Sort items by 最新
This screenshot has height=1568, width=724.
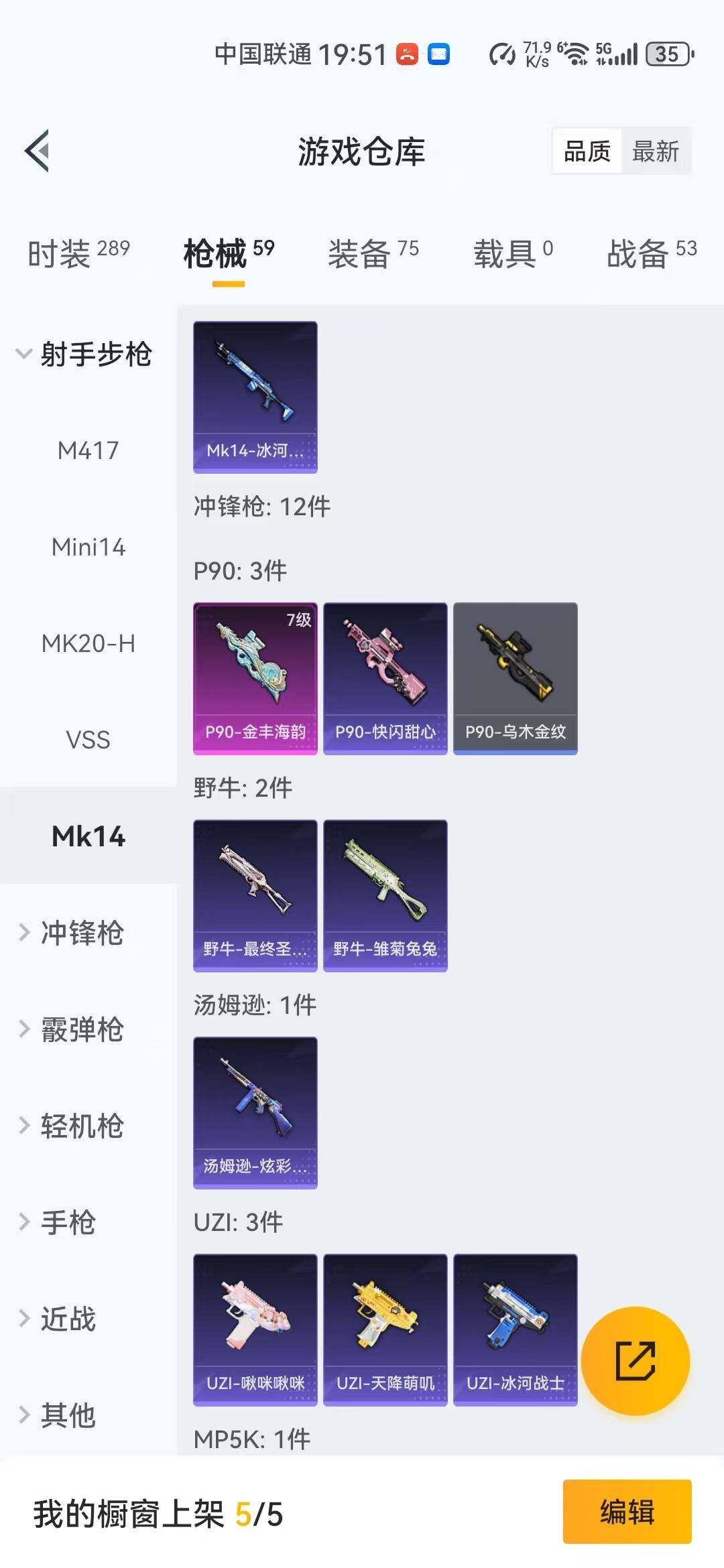(655, 151)
